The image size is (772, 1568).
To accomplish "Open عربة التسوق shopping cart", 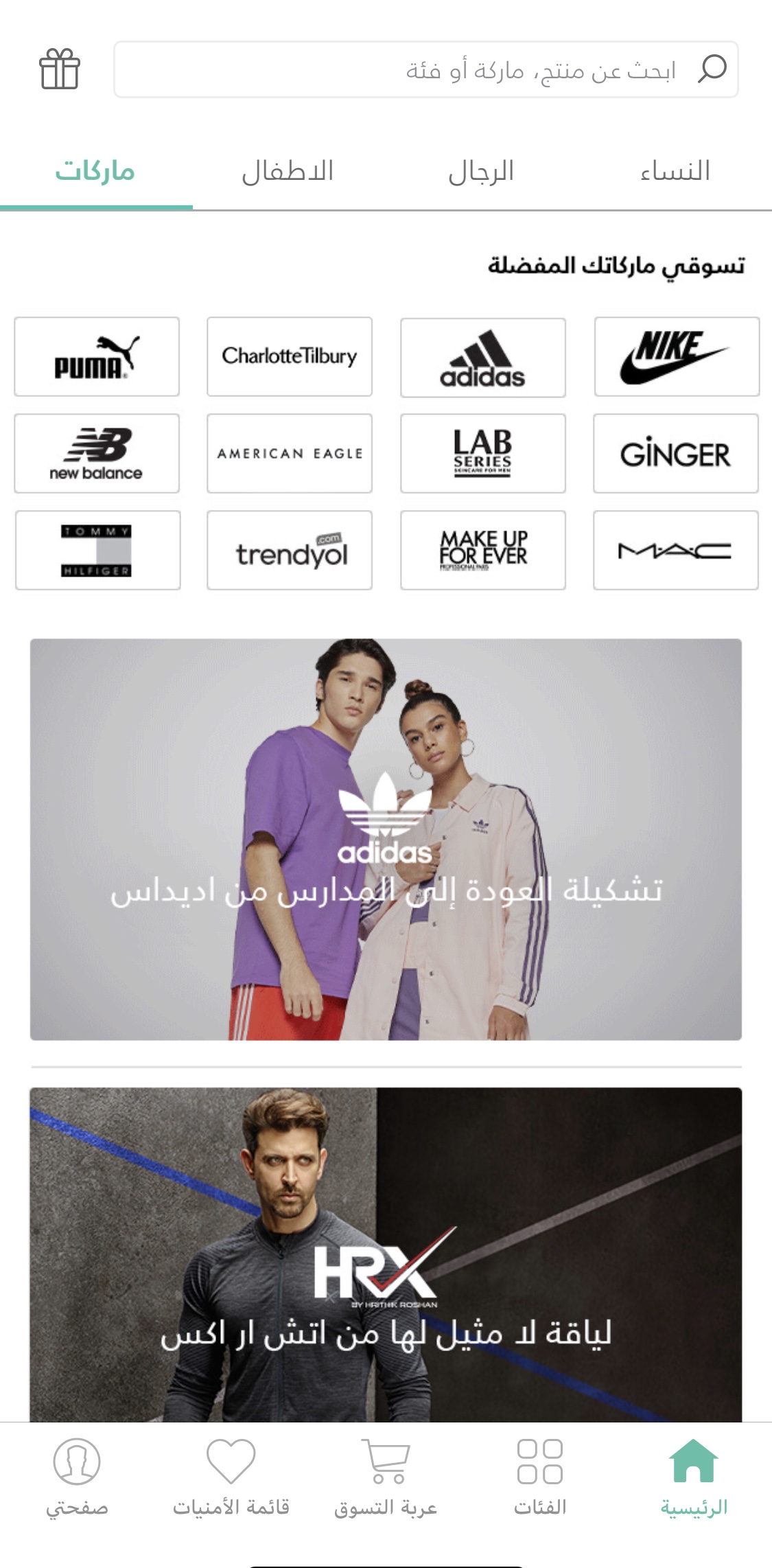I will pyautogui.click(x=386, y=1476).
